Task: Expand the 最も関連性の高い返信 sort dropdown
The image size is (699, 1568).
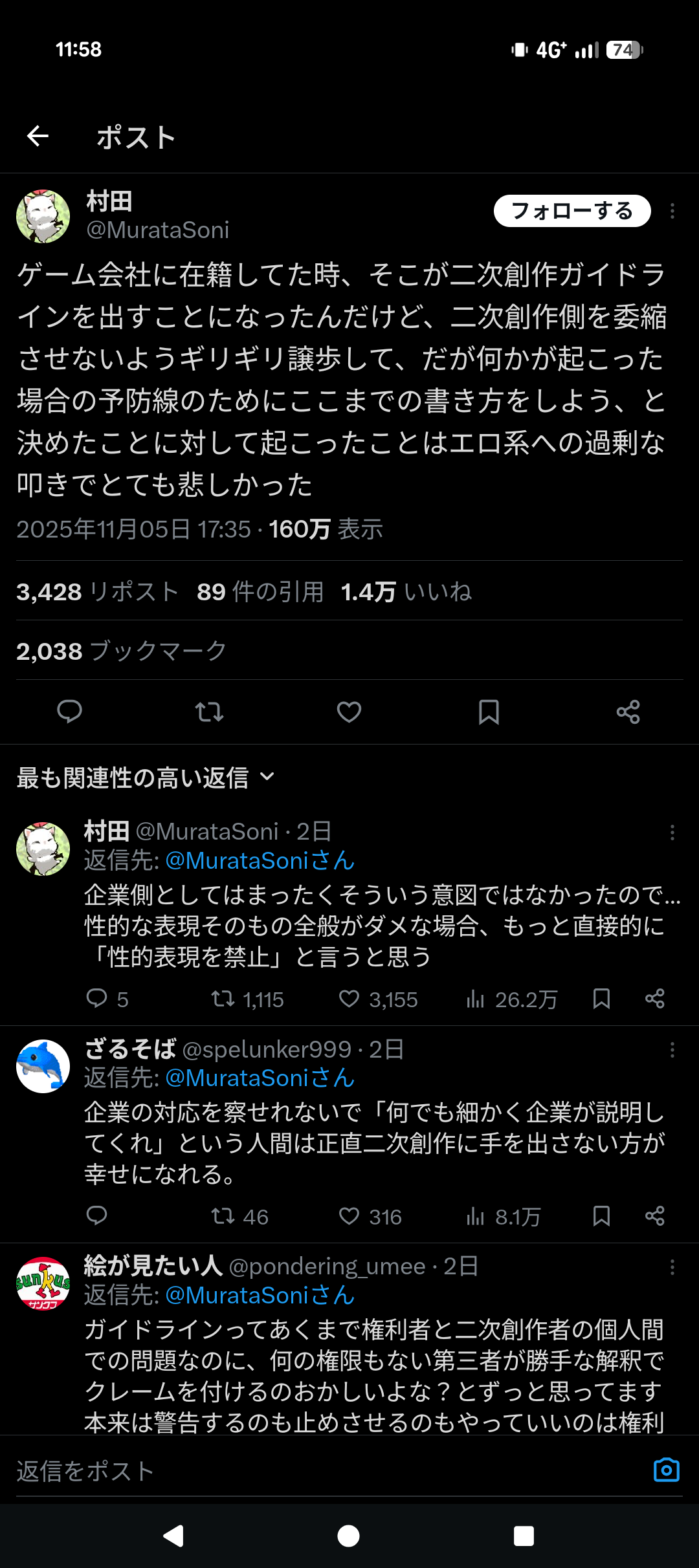Action: [146, 778]
